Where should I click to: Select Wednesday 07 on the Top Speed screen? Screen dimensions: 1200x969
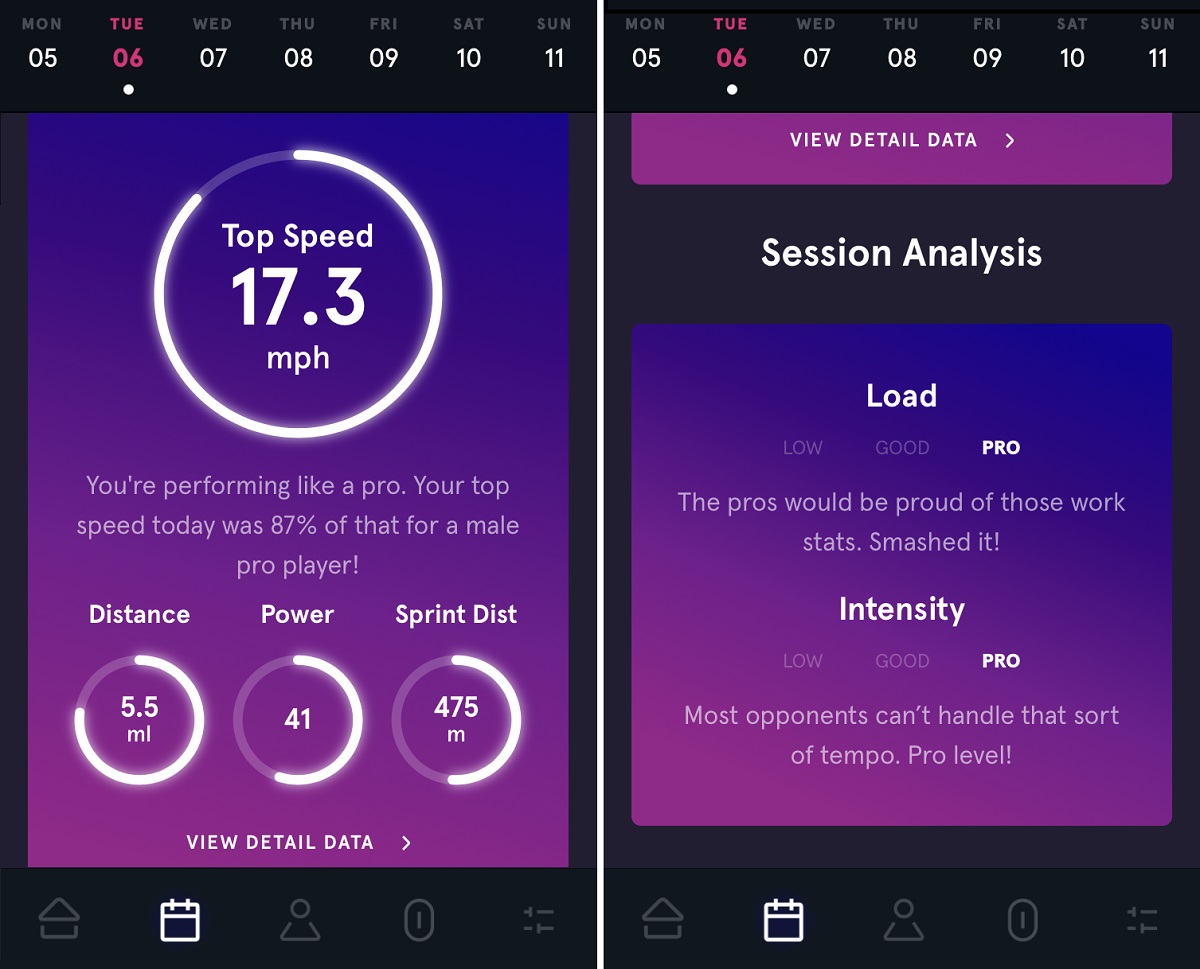tap(213, 45)
